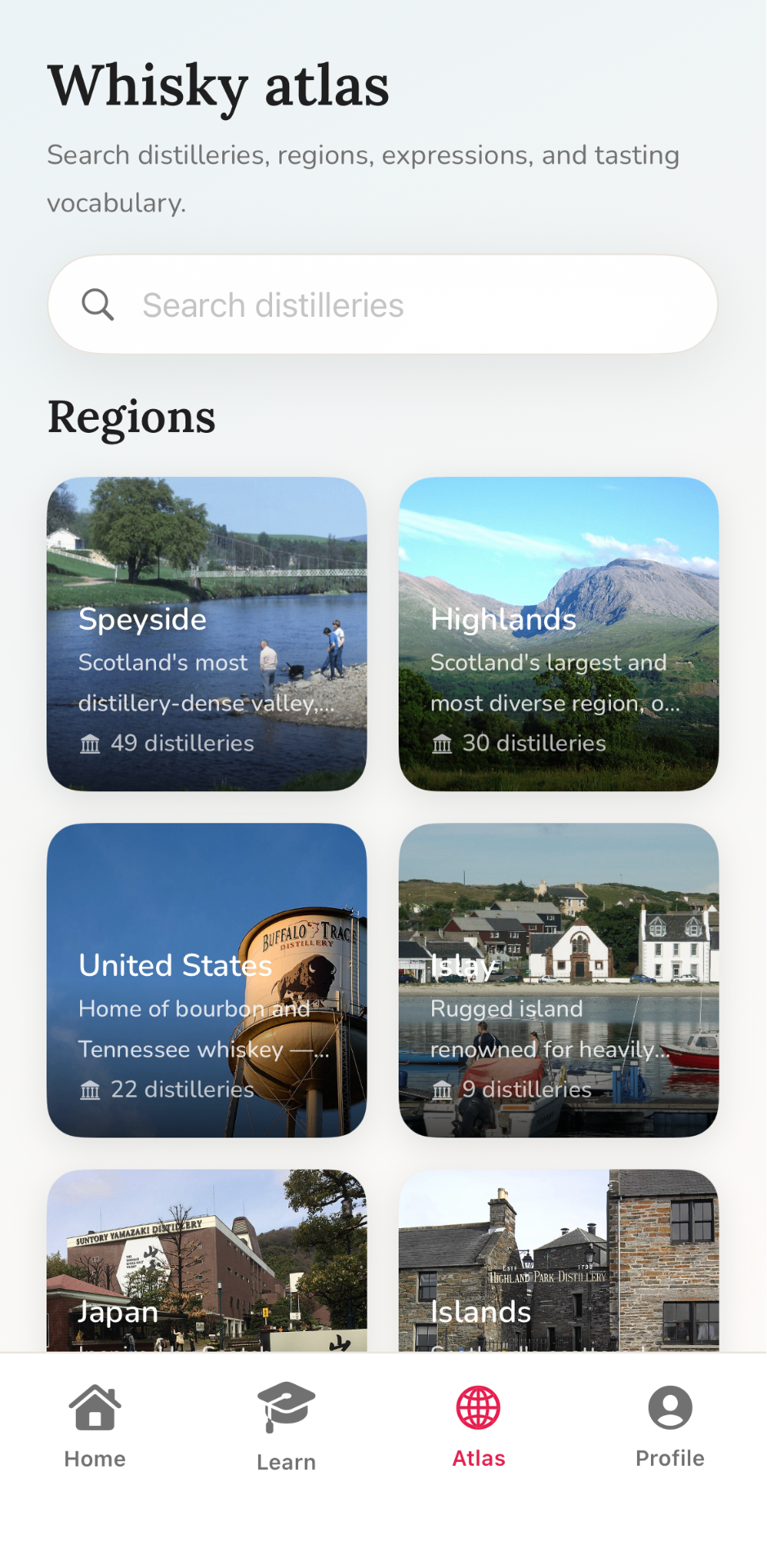Open the Speyside region card
767x1568 pixels.
tap(207, 634)
